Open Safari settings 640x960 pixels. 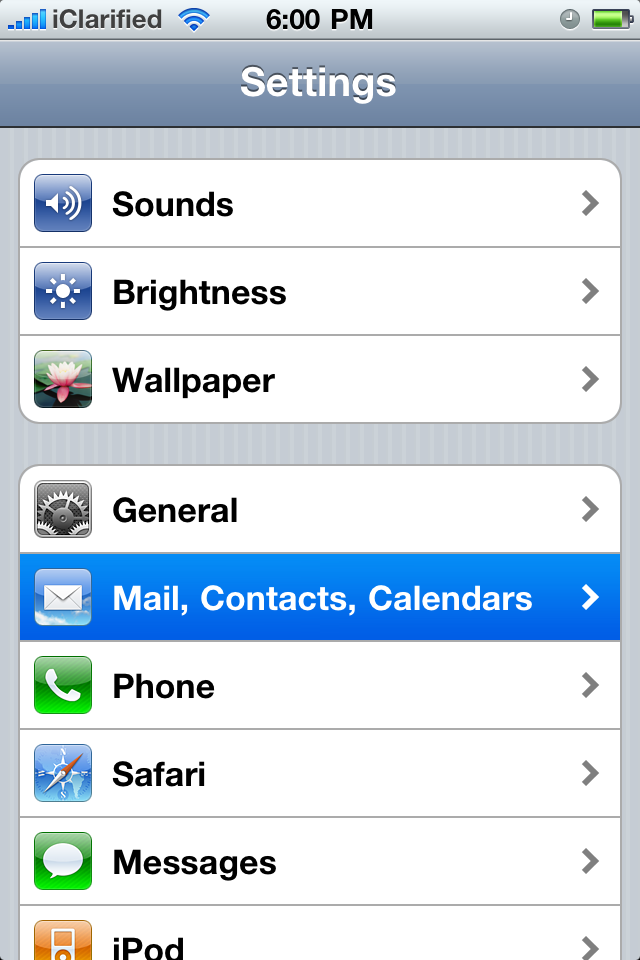click(x=320, y=774)
